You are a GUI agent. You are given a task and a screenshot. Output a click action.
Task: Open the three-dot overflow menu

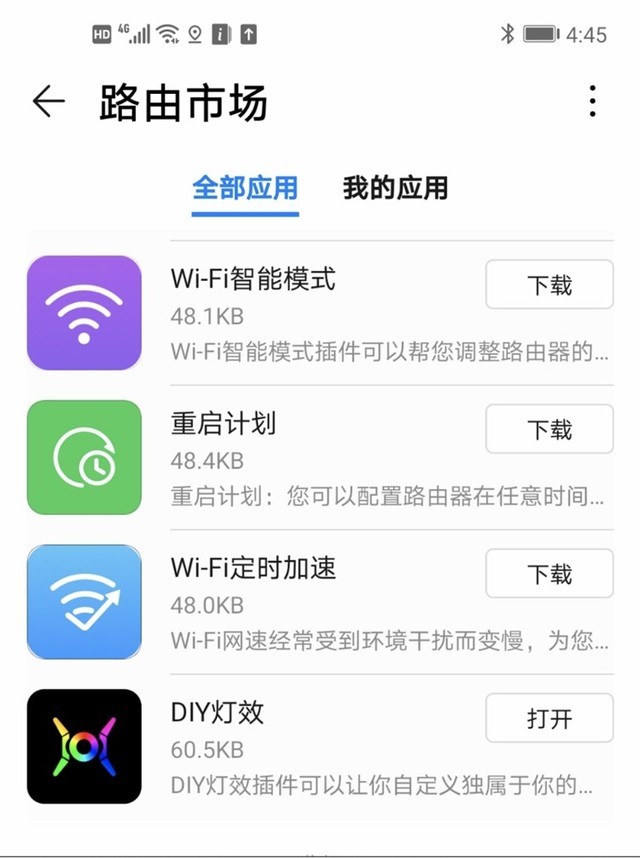(x=593, y=102)
